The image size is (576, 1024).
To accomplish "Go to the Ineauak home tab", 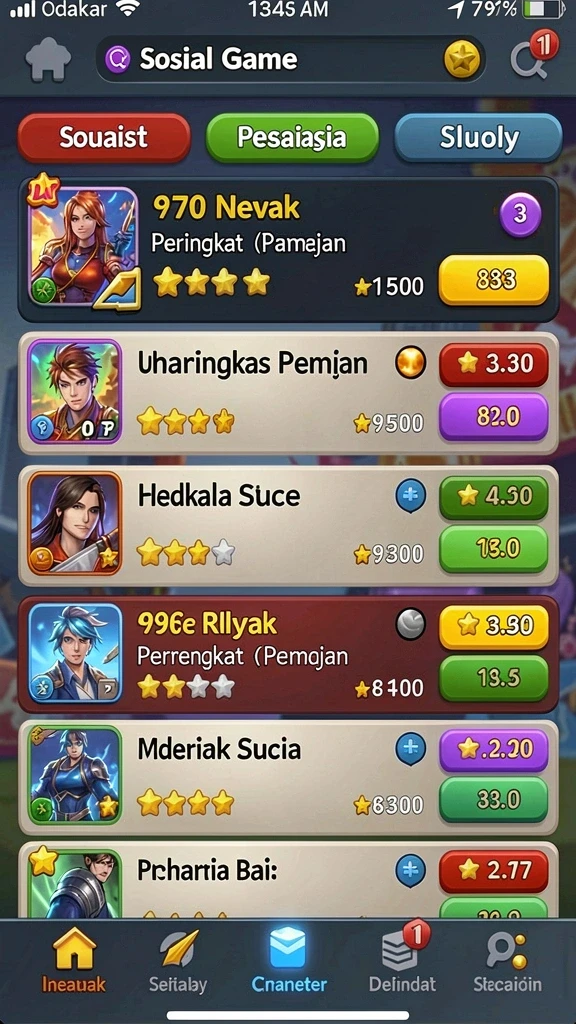I will 74,959.
